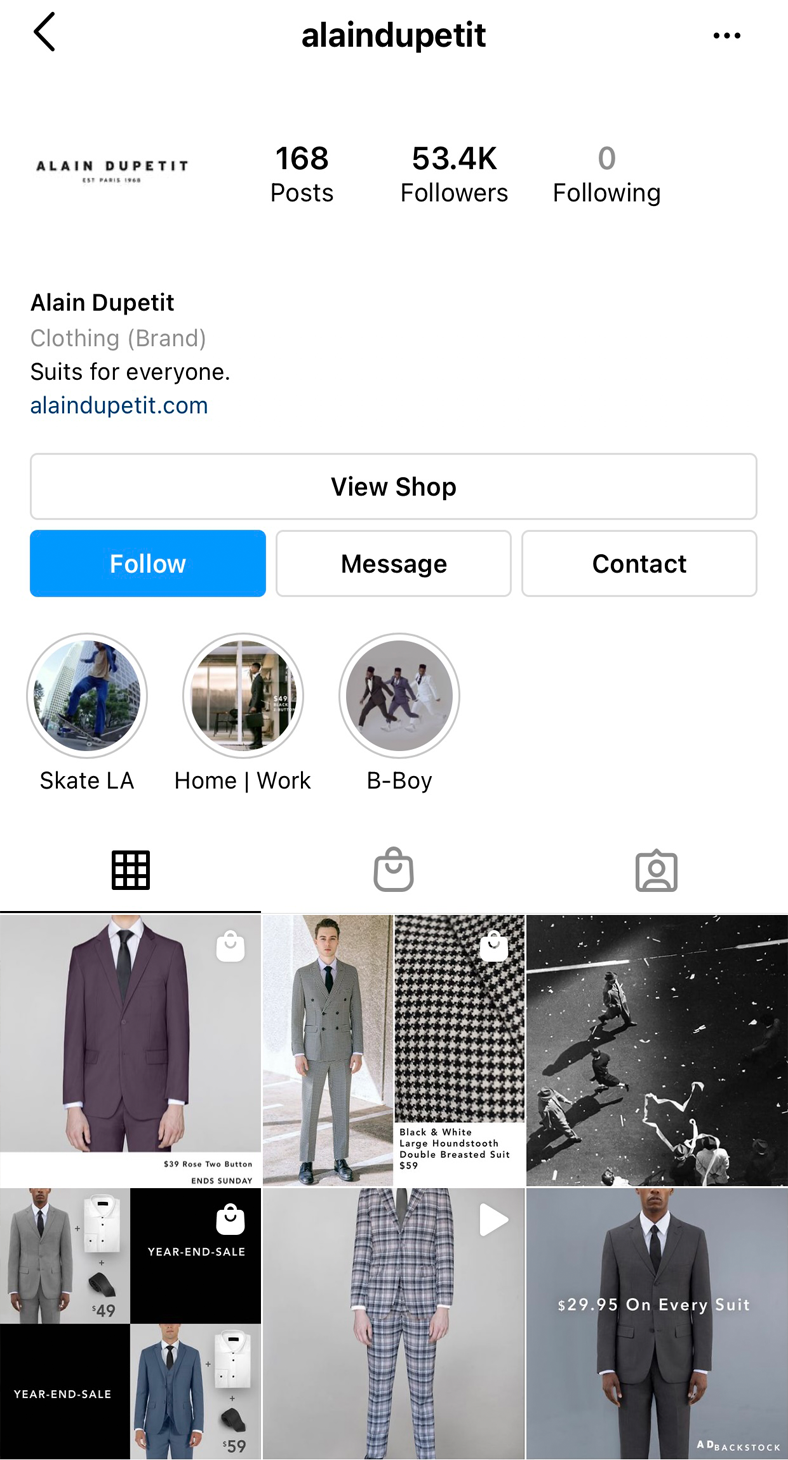This screenshot has width=788, height=1460.
Task: Tap the View Shop button
Action: pos(393,487)
